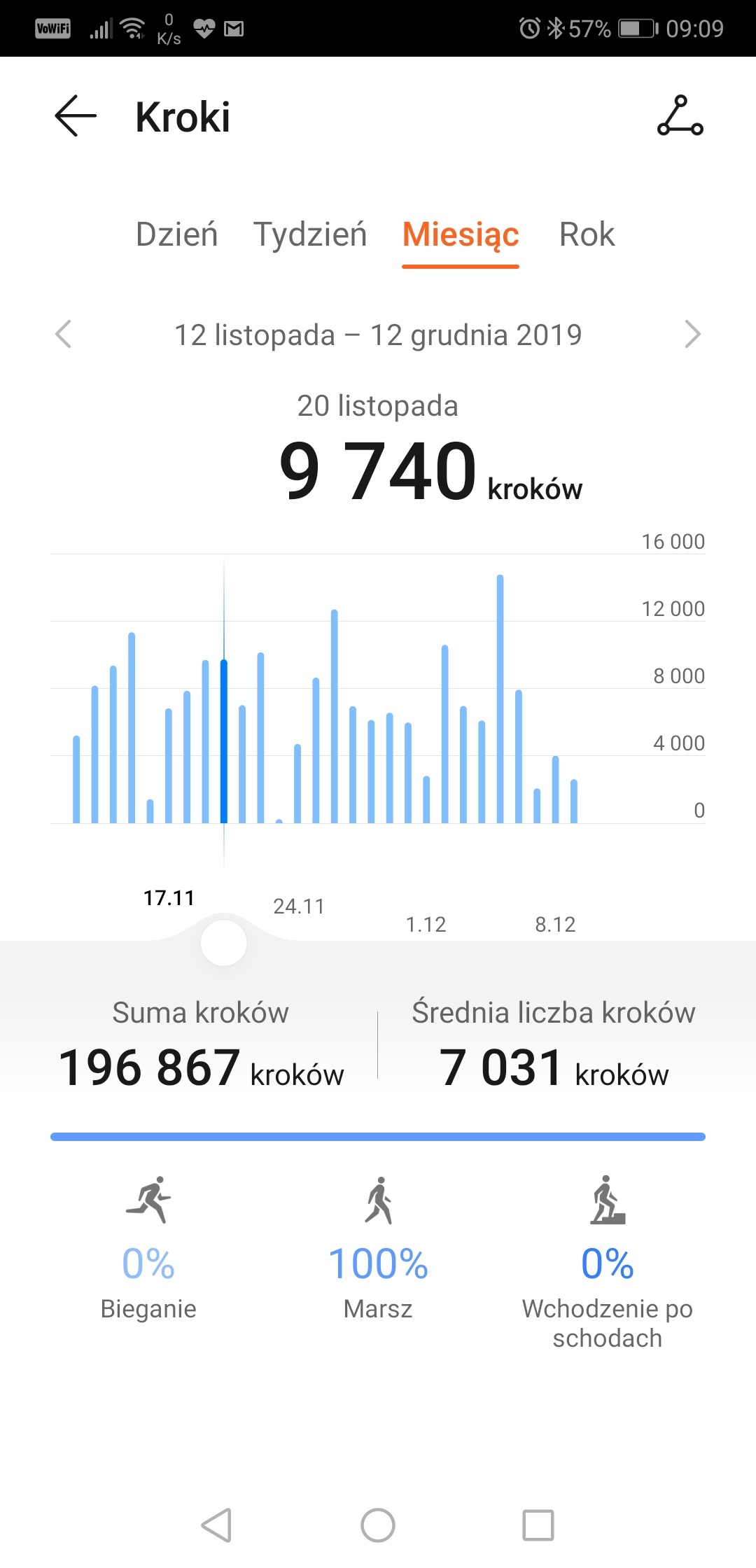756x1568 pixels.
Task: Show the previous month period
Action: tap(63, 334)
